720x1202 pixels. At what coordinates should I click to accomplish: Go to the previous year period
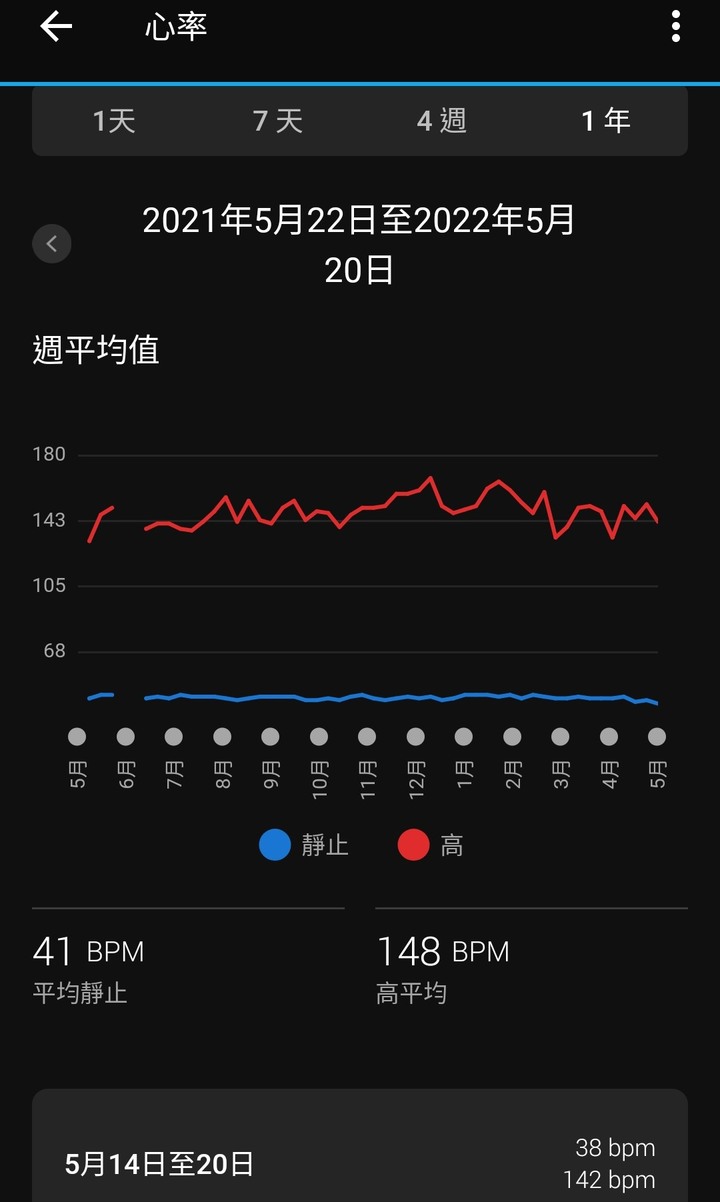point(52,243)
